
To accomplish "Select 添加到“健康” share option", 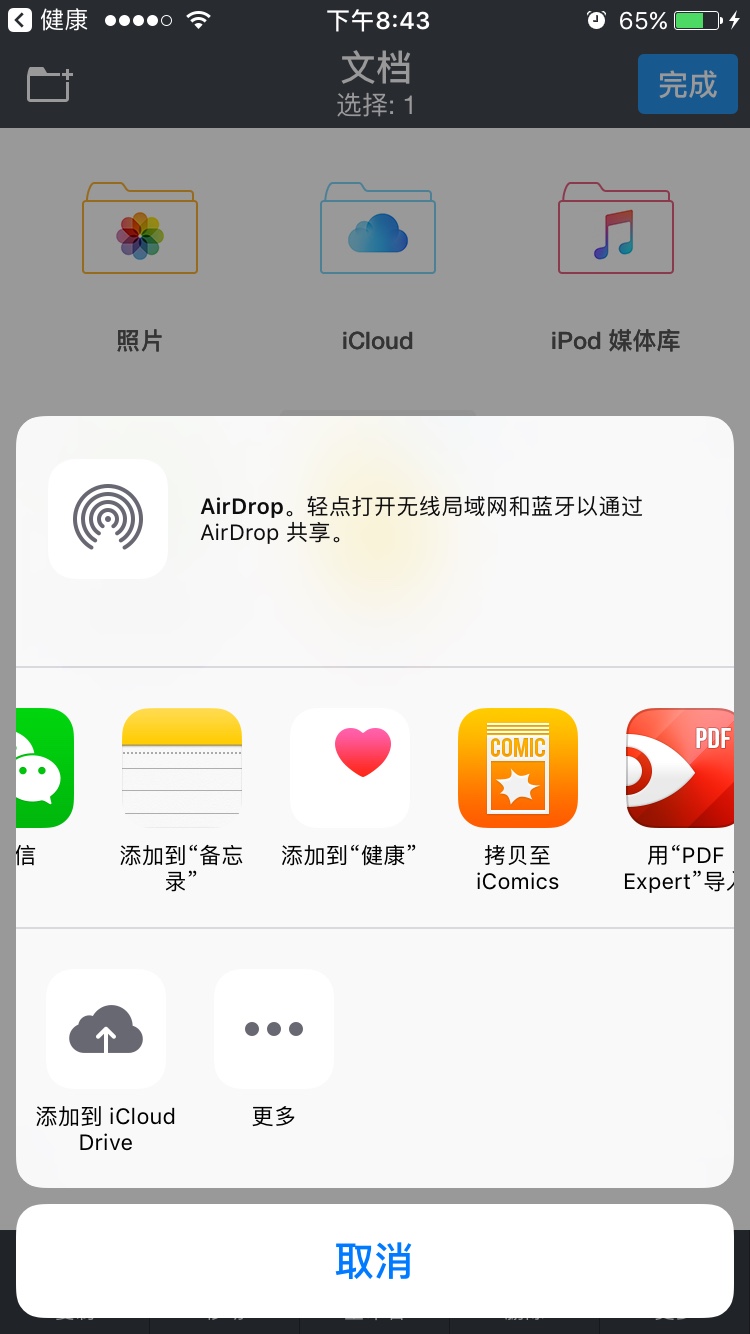I will click(350, 768).
